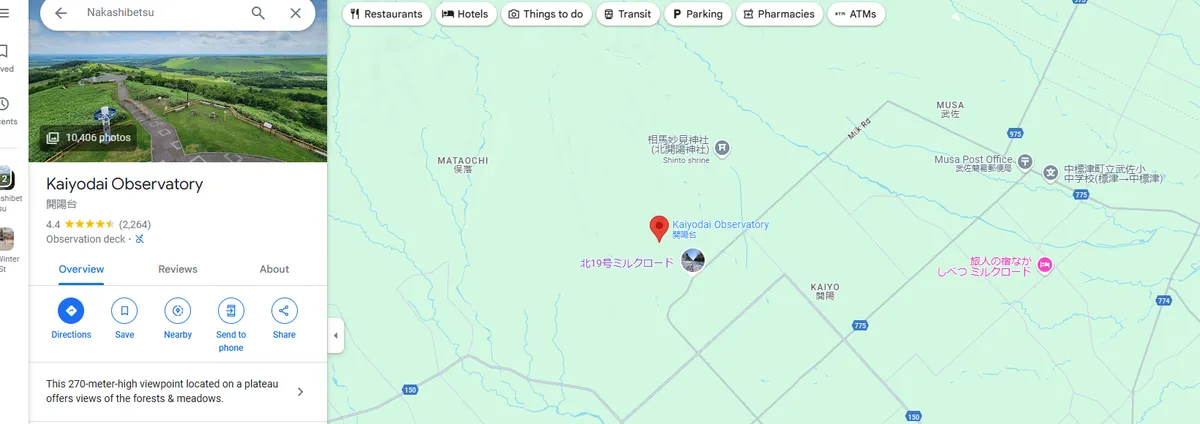Tap the search magnifier icon

point(258,13)
